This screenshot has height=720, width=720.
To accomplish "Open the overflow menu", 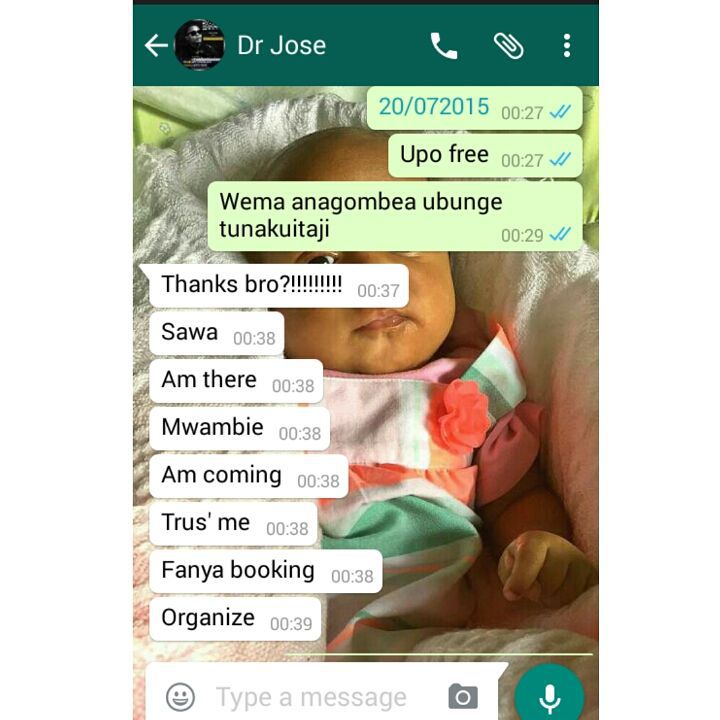I will pos(567,45).
